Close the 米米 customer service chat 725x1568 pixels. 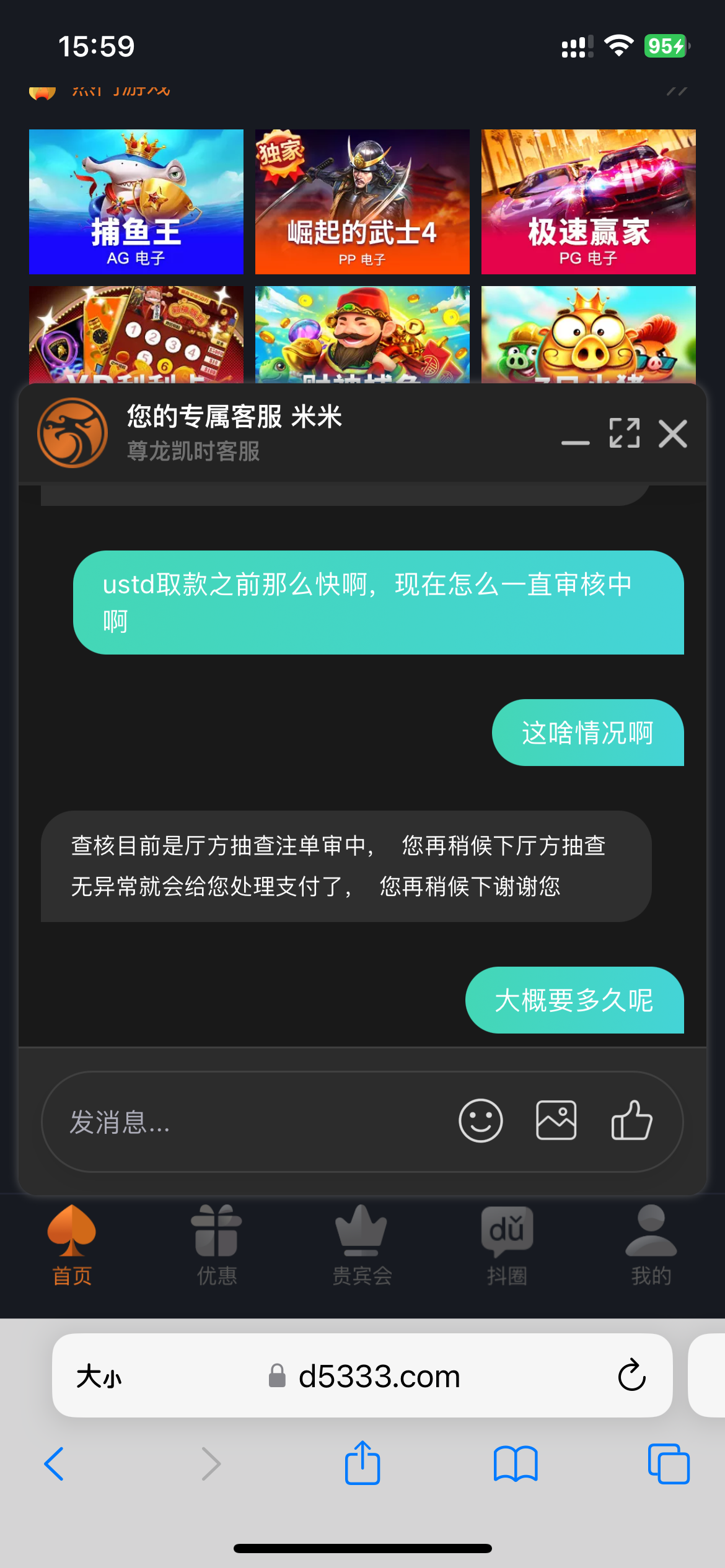pos(673,433)
